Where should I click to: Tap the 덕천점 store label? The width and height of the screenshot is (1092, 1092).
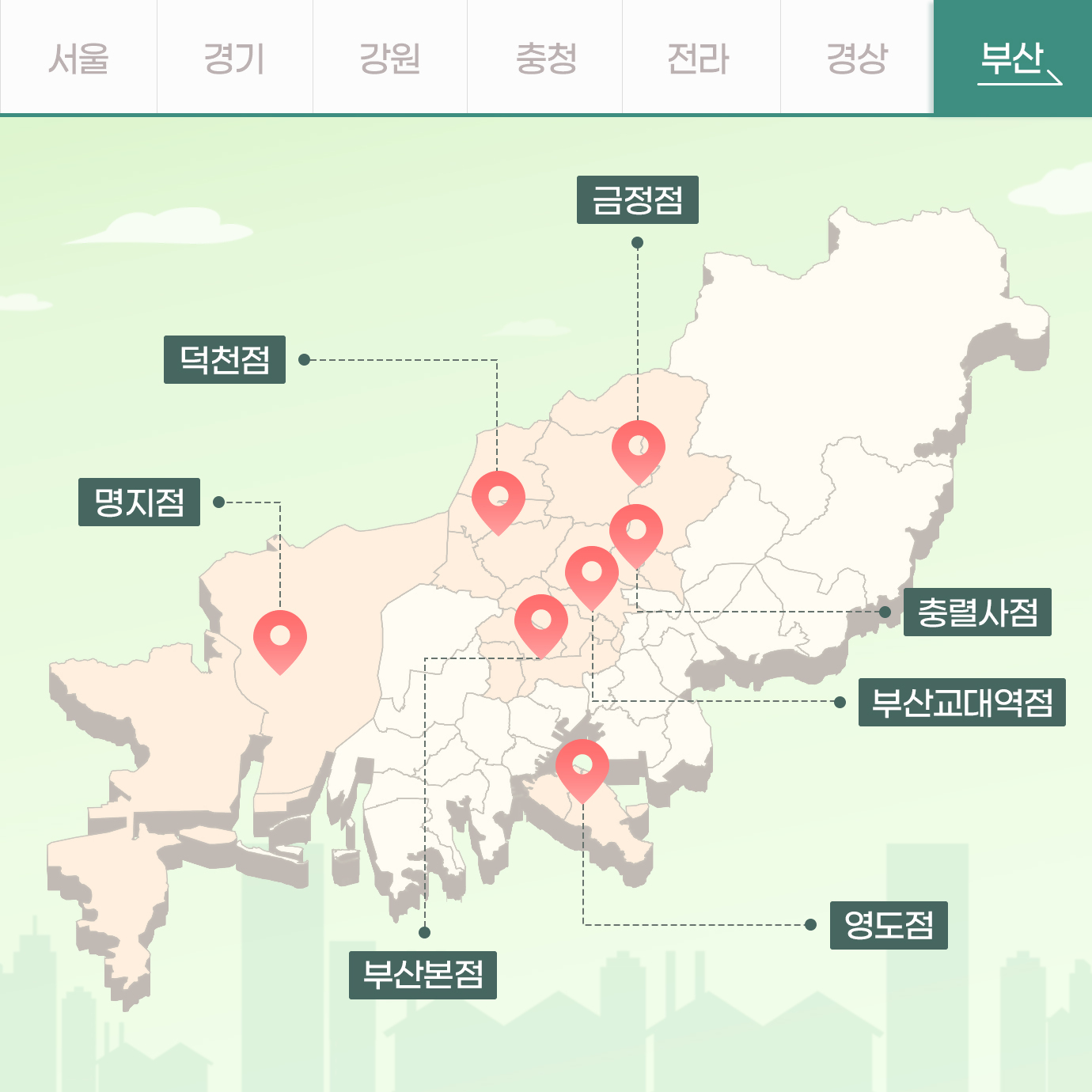[x=224, y=360]
